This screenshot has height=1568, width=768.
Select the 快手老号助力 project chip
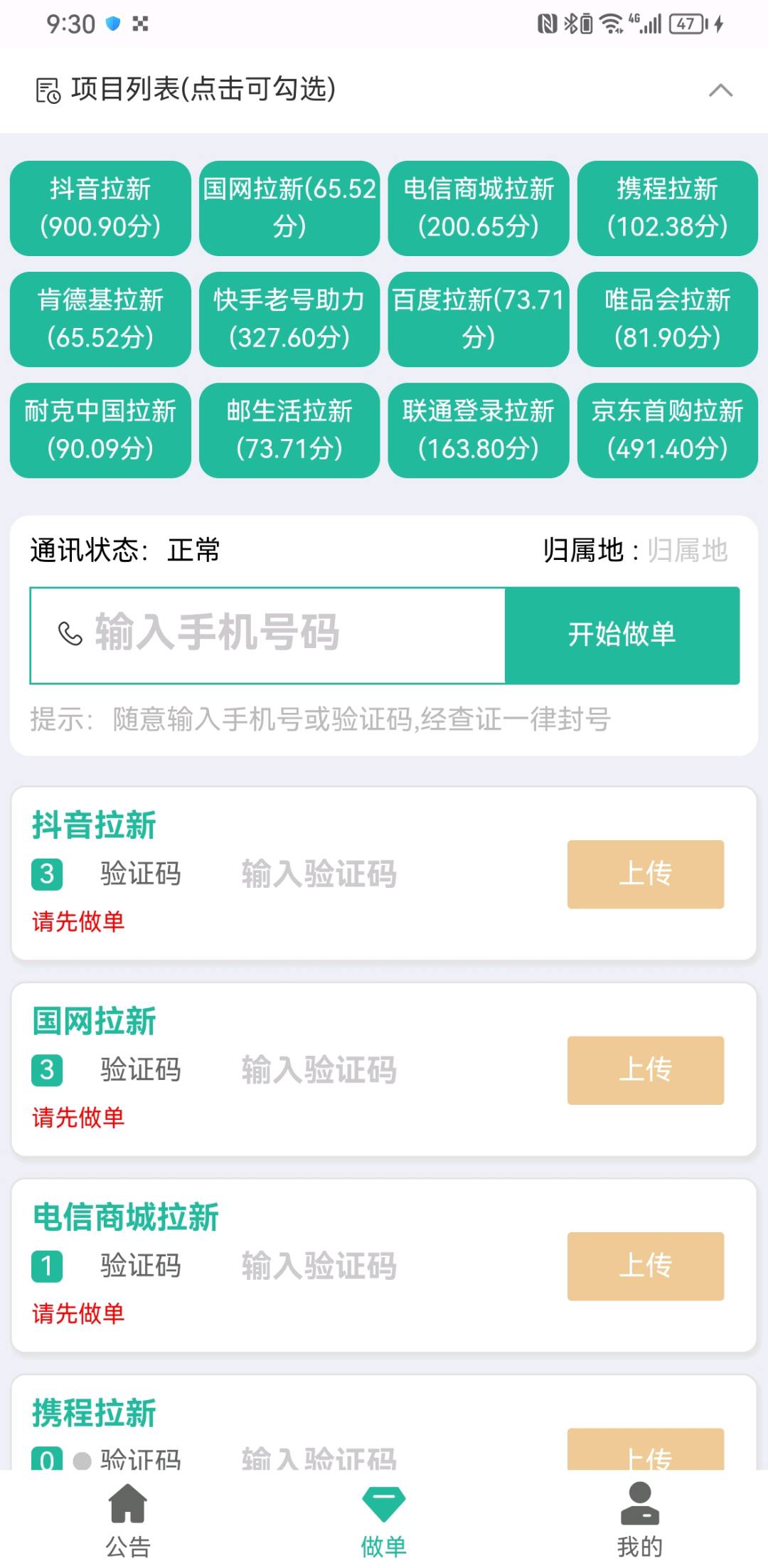[289, 319]
